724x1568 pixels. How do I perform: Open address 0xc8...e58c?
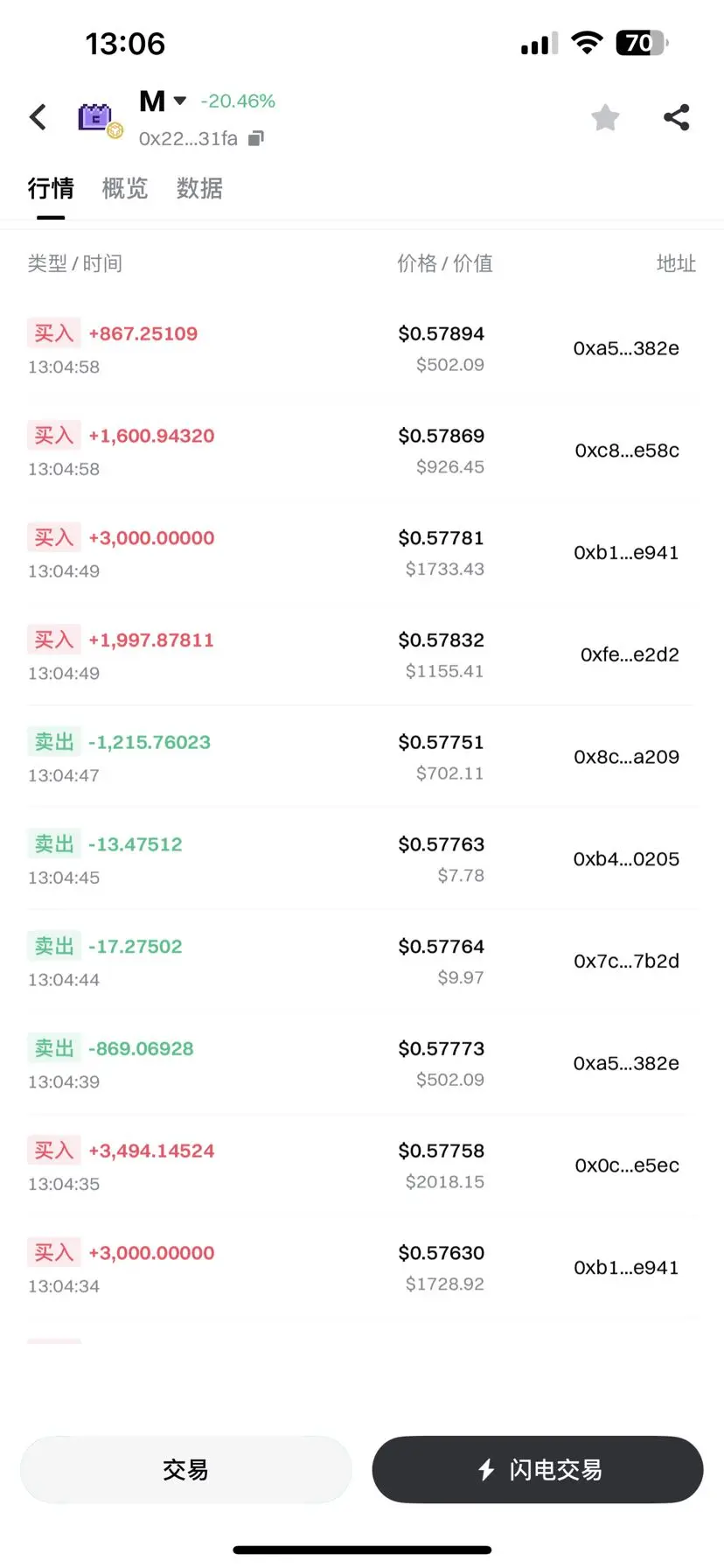tap(627, 451)
